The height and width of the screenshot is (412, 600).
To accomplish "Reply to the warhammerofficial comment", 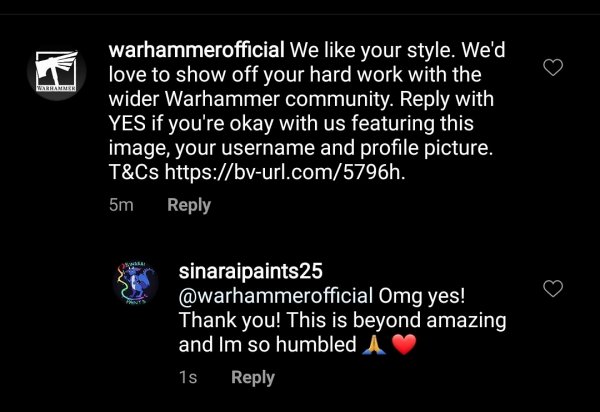I will pyautogui.click(x=188, y=205).
